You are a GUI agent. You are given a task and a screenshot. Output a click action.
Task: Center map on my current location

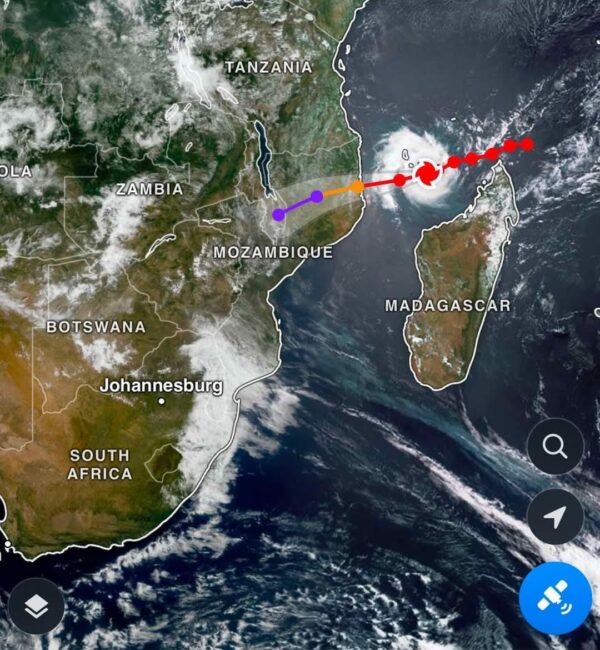pyautogui.click(x=555, y=517)
